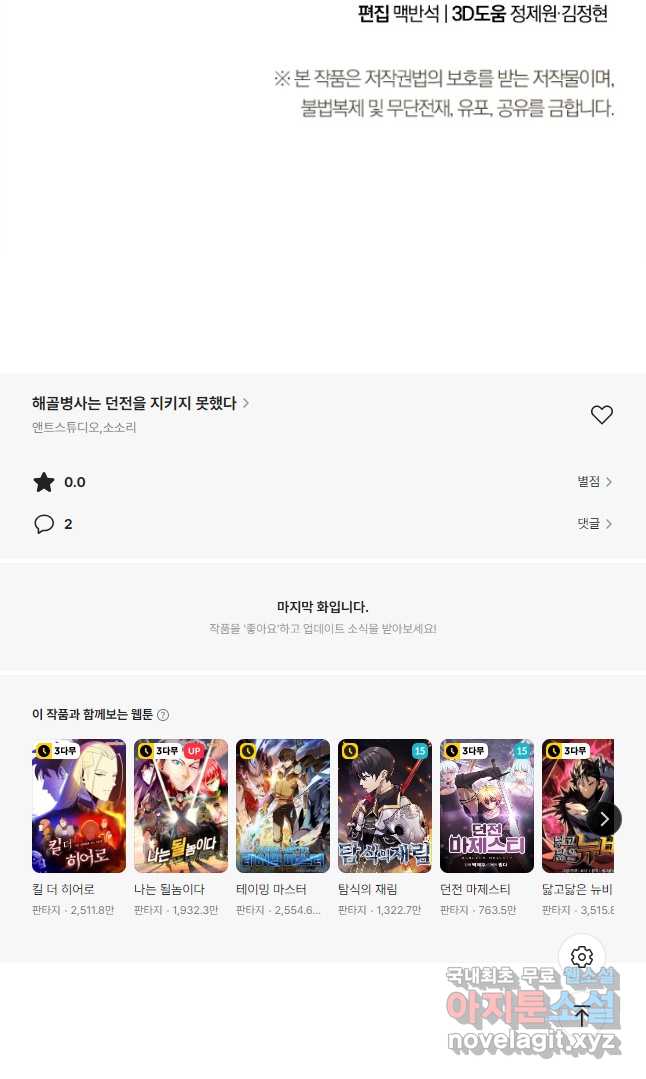The height and width of the screenshot is (1079, 646).
Task: Open the viewer settings gear
Action: click(582, 957)
